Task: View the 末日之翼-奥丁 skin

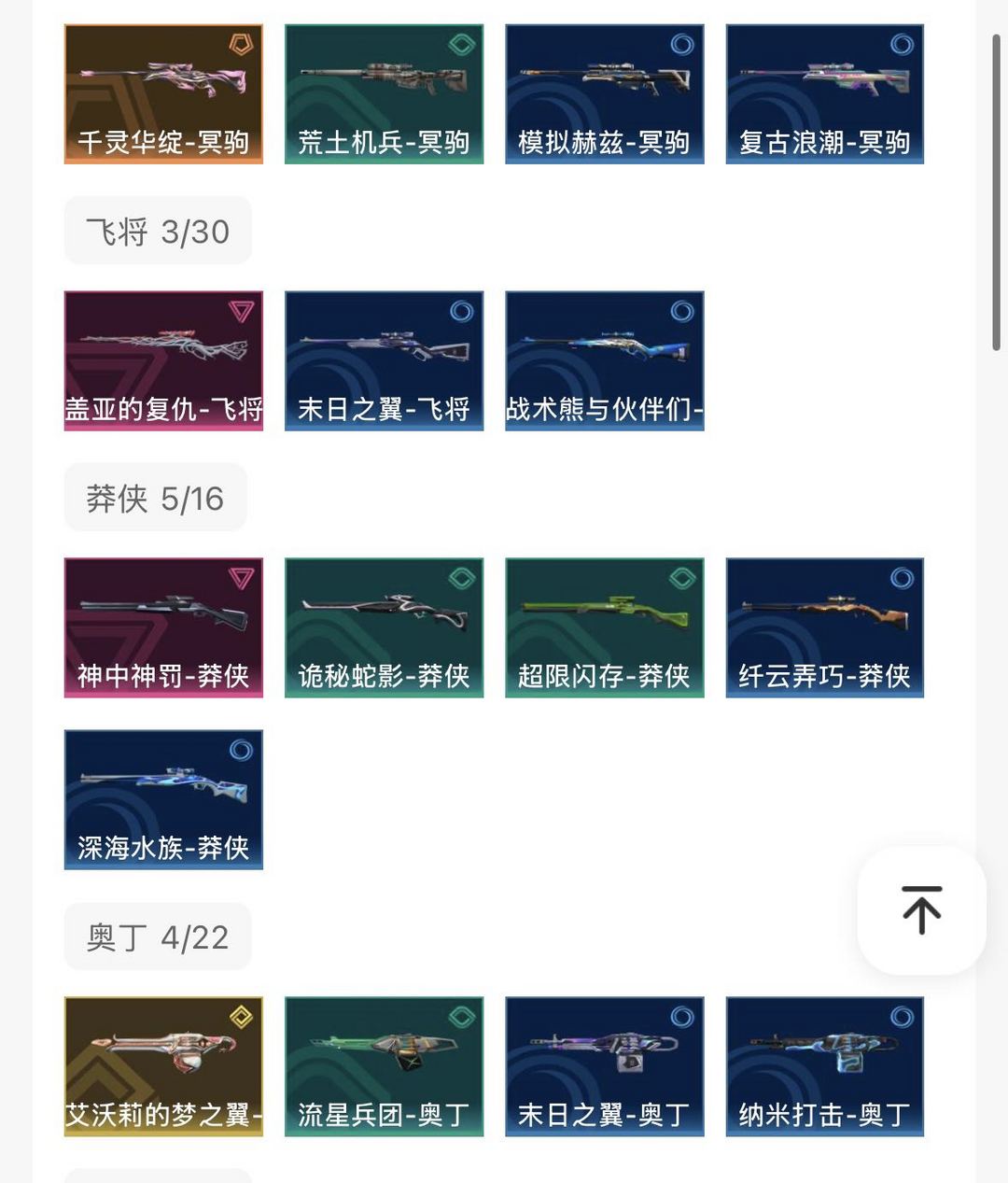Action: pos(604,1066)
